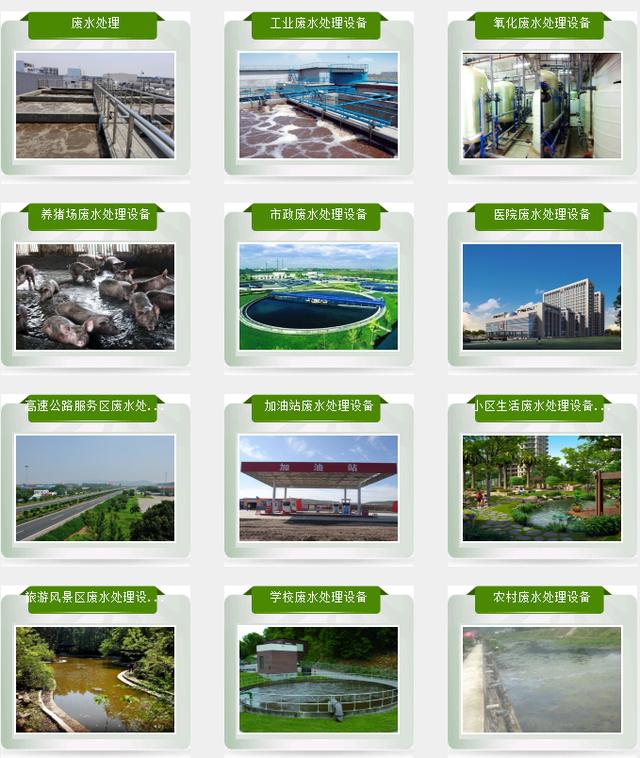View the 加油站废水处理设备 card
The height and width of the screenshot is (758, 640).
318,488
